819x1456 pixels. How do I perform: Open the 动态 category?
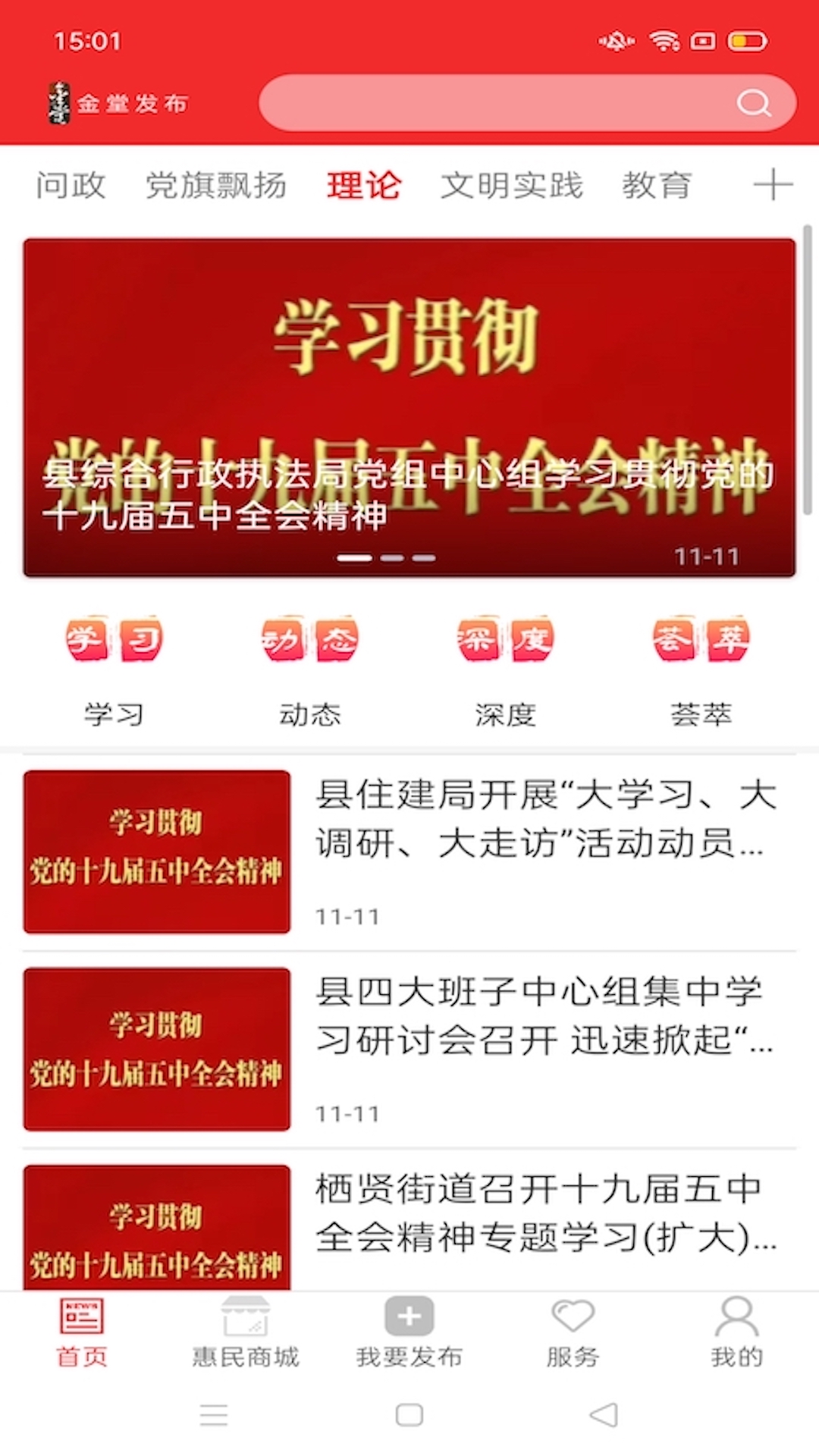click(309, 669)
